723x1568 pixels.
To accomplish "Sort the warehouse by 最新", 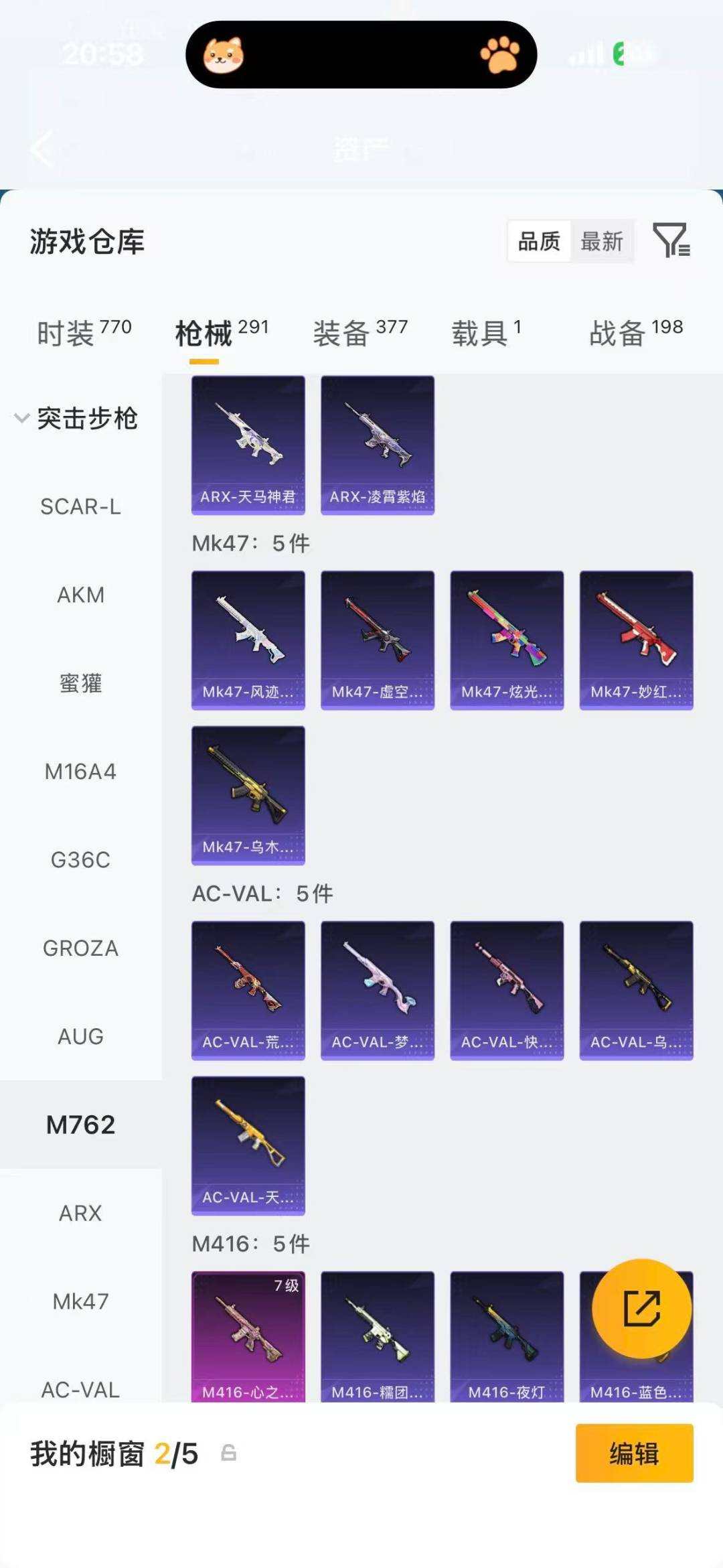I will (x=602, y=241).
